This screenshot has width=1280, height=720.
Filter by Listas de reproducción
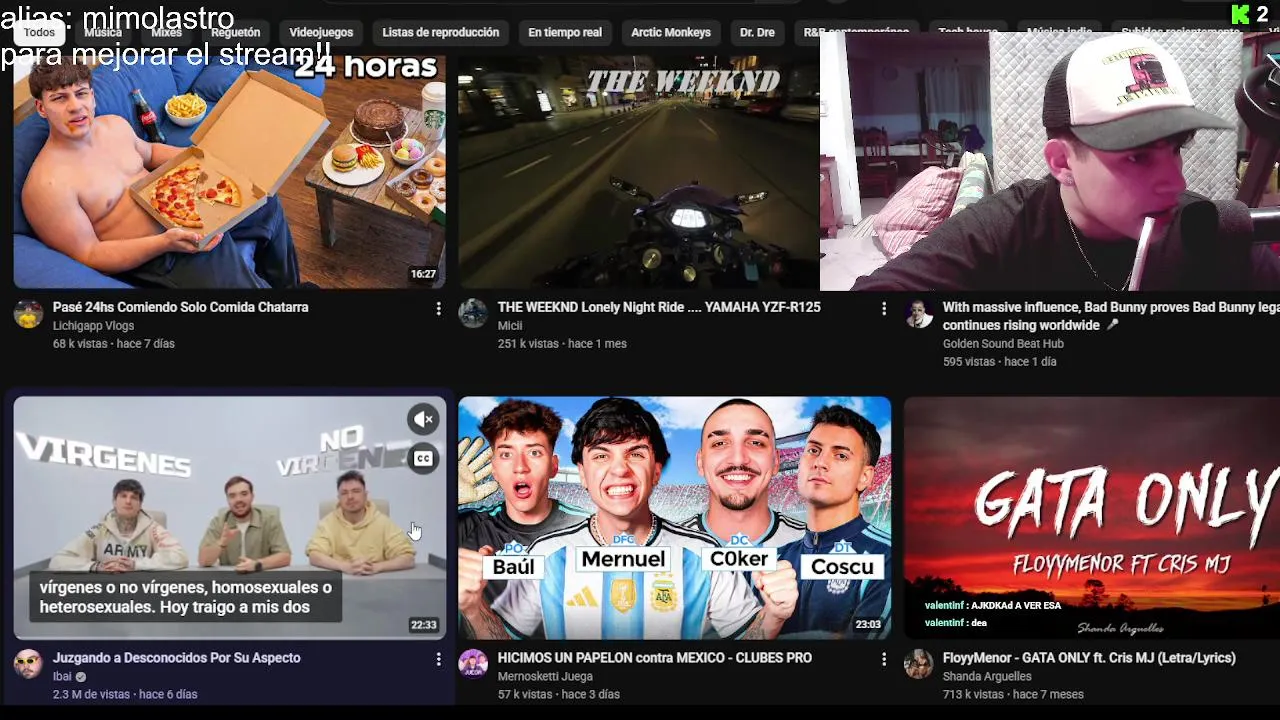pyautogui.click(x=440, y=32)
